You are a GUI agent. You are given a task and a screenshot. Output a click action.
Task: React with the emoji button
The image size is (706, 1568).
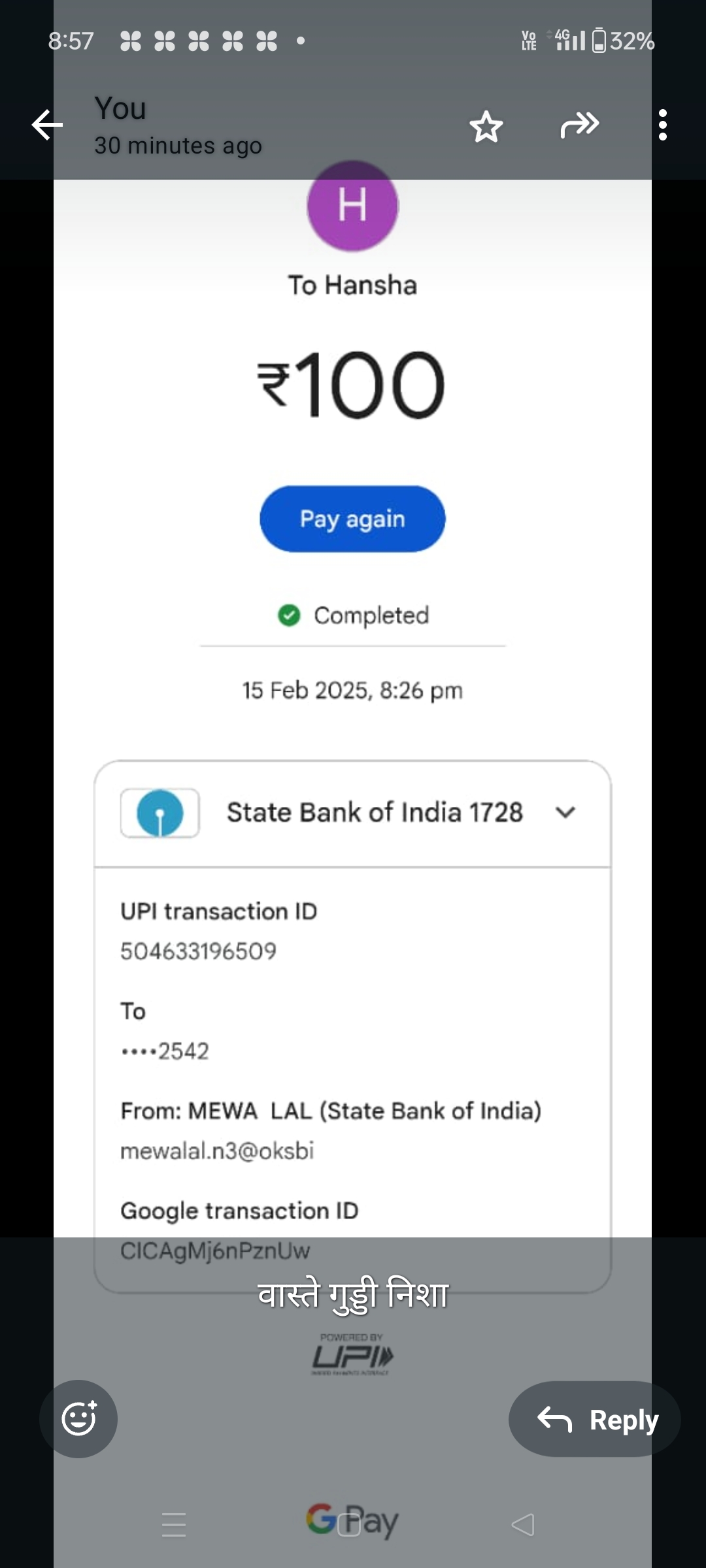click(x=78, y=1418)
